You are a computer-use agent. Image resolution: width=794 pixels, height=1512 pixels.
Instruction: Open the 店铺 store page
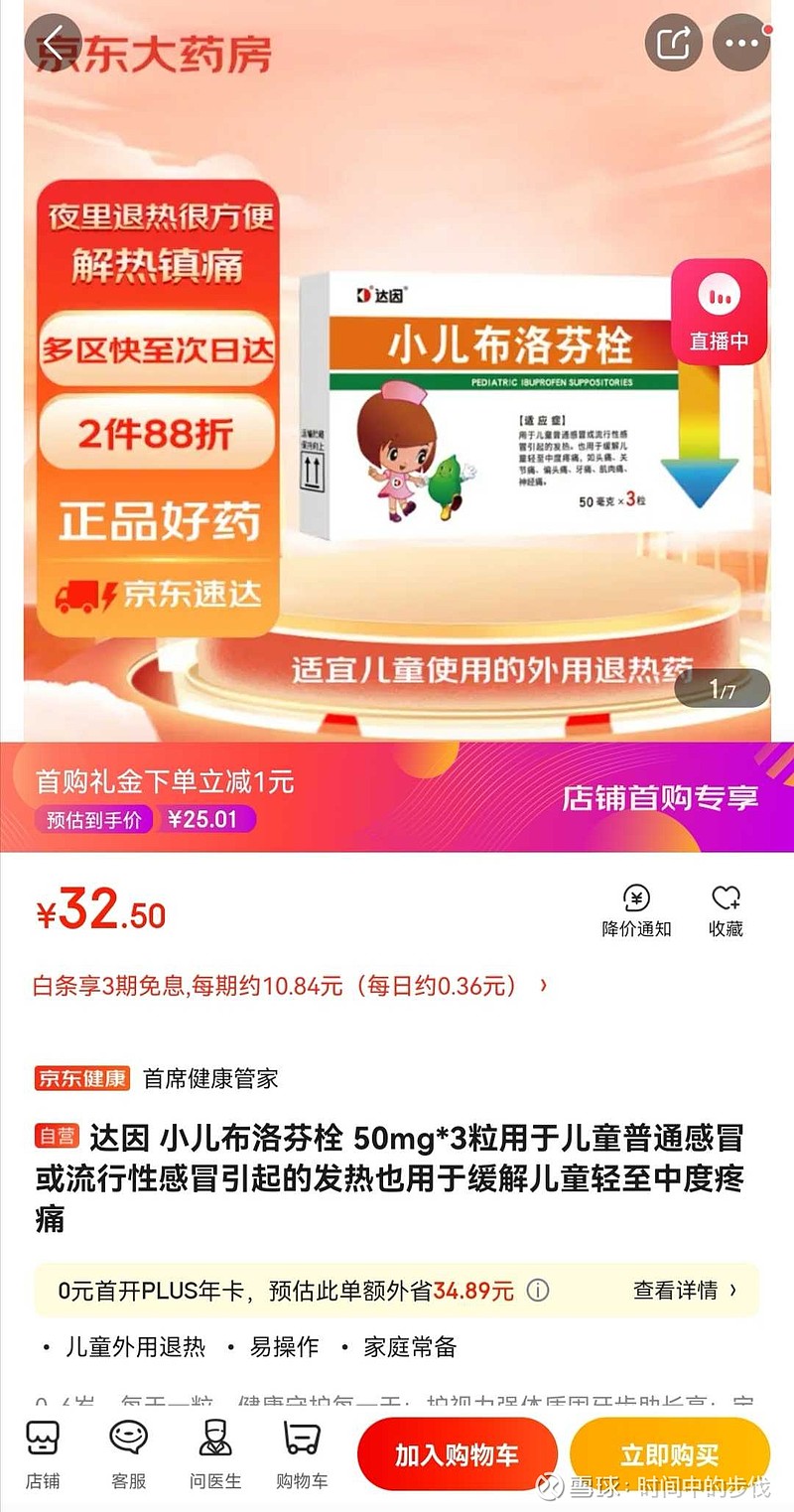43,1454
